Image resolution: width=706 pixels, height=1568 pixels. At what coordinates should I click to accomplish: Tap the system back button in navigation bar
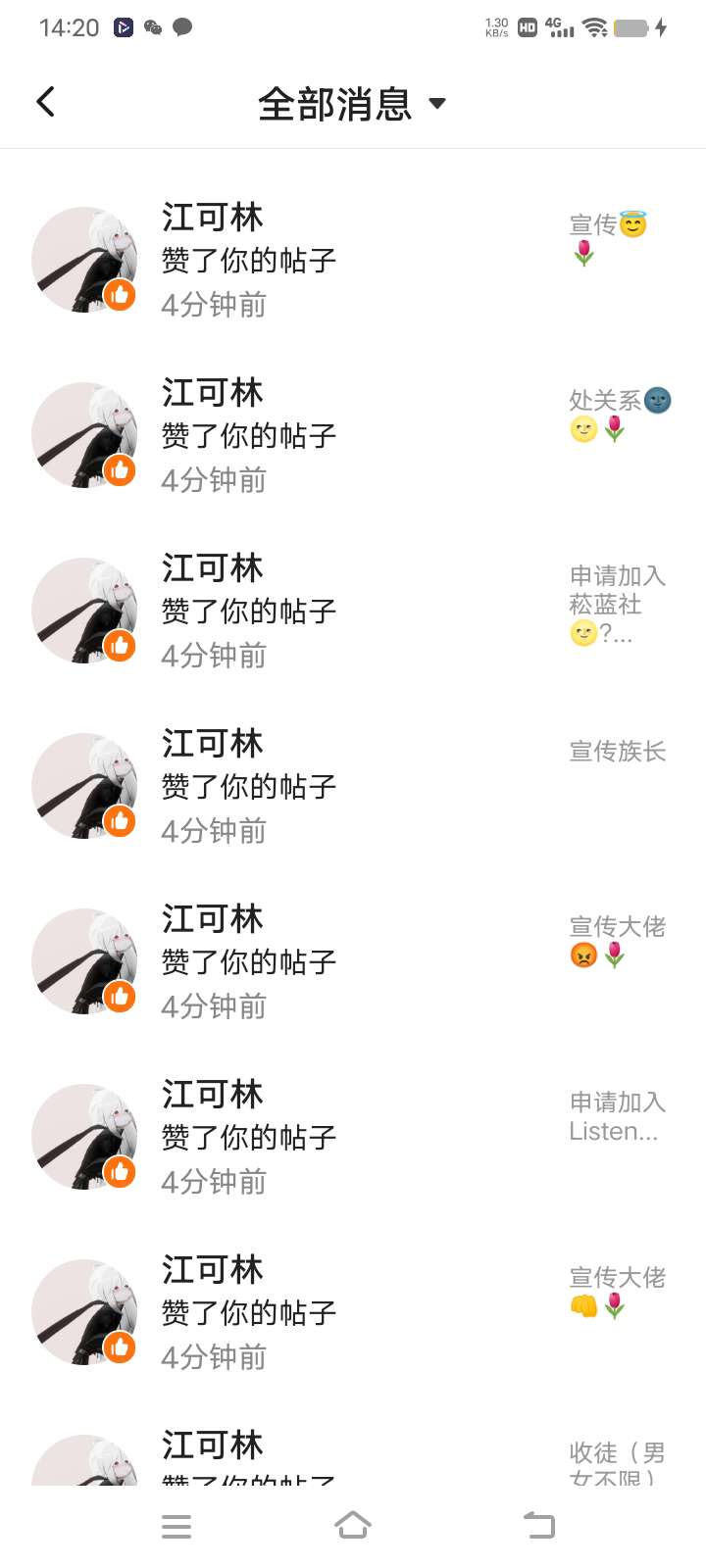pyautogui.click(x=538, y=1525)
